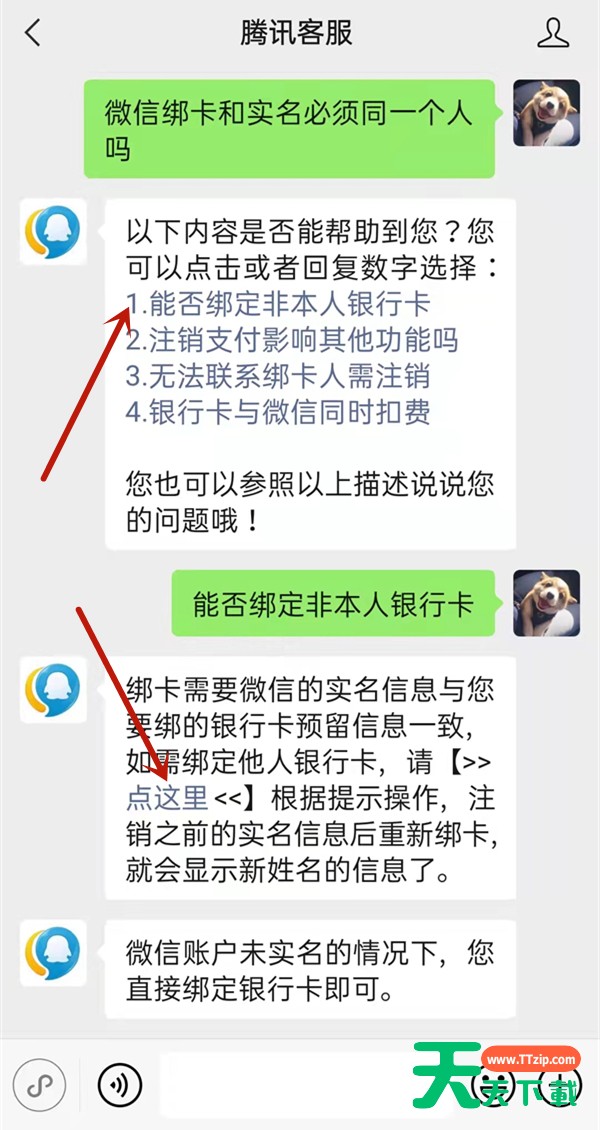This screenshot has width=600, height=1130.
Task: Select option 1 能否绑定非本人银行卡
Action: point(278,303)
